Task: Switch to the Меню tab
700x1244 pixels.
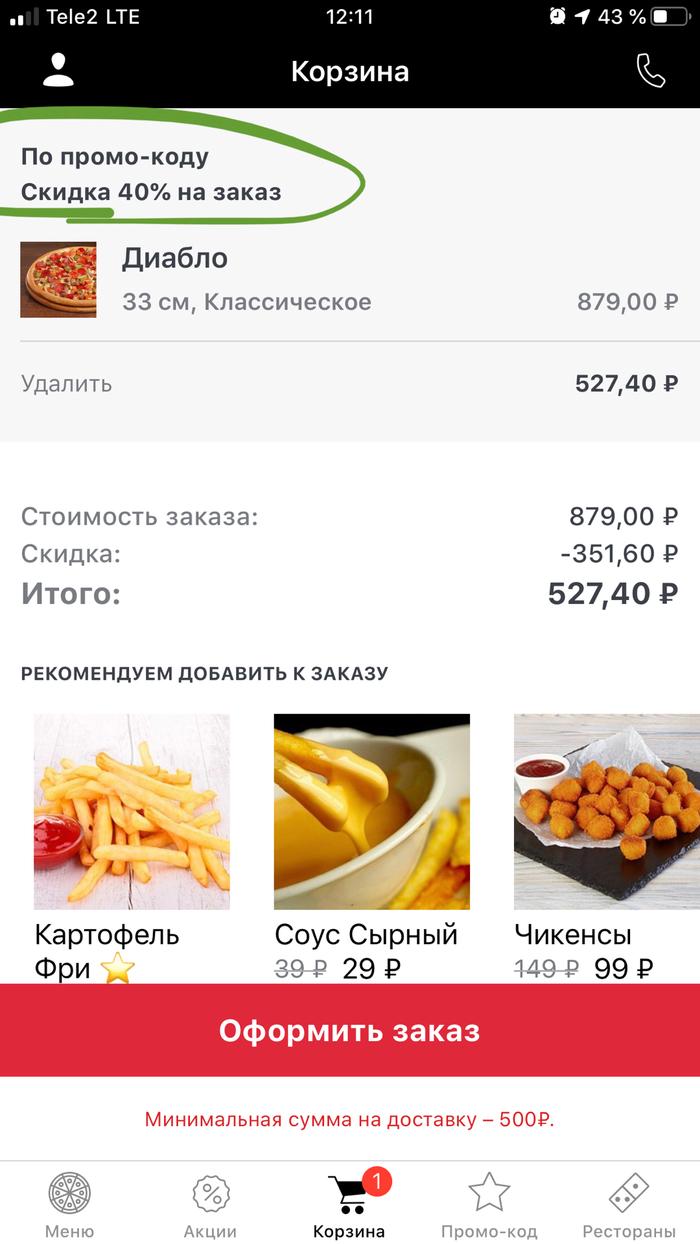Action: [70, 1204]
